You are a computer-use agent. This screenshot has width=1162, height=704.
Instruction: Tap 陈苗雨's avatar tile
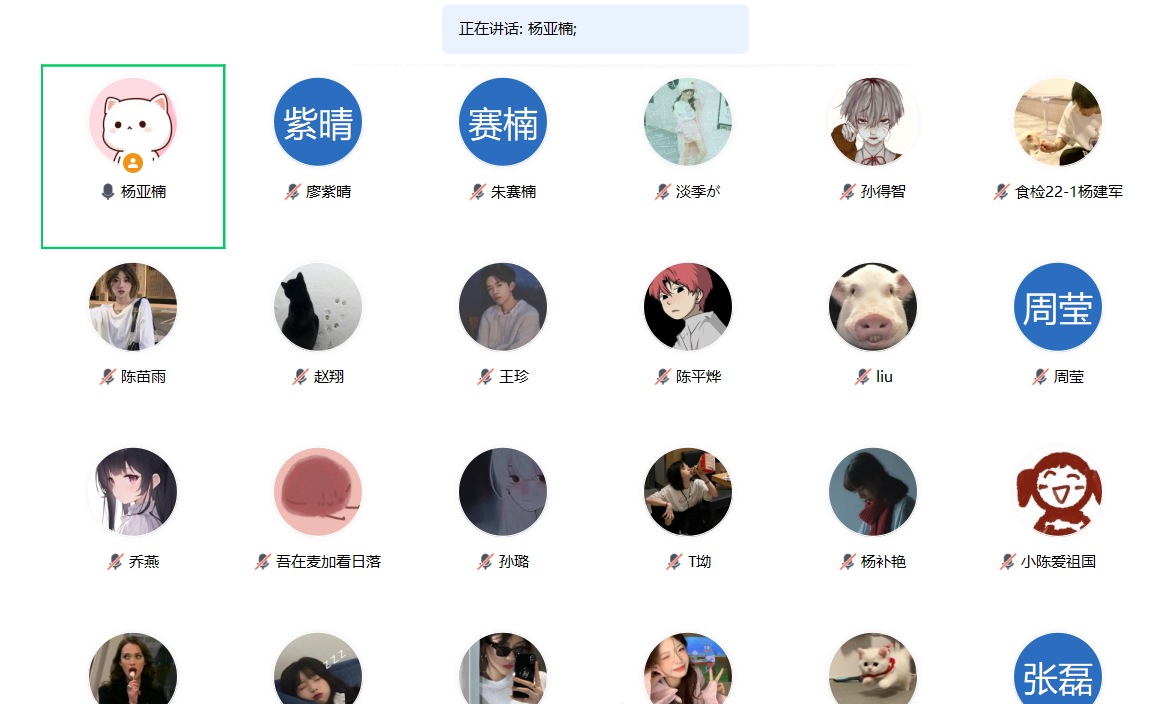(x=133, y=307)
